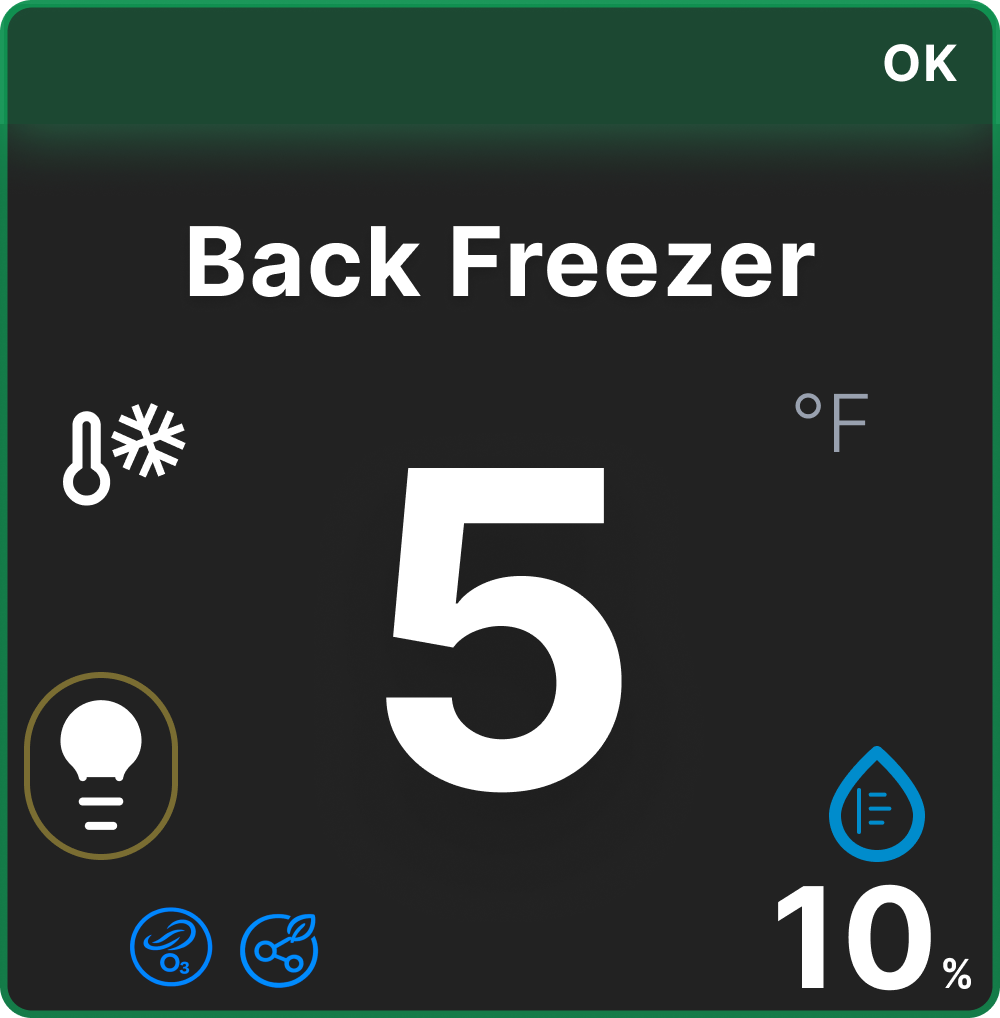Toggle the Back Freezer light bulb button
The width and height of the screenshot is (1000, 1018).
click(101, 765)
